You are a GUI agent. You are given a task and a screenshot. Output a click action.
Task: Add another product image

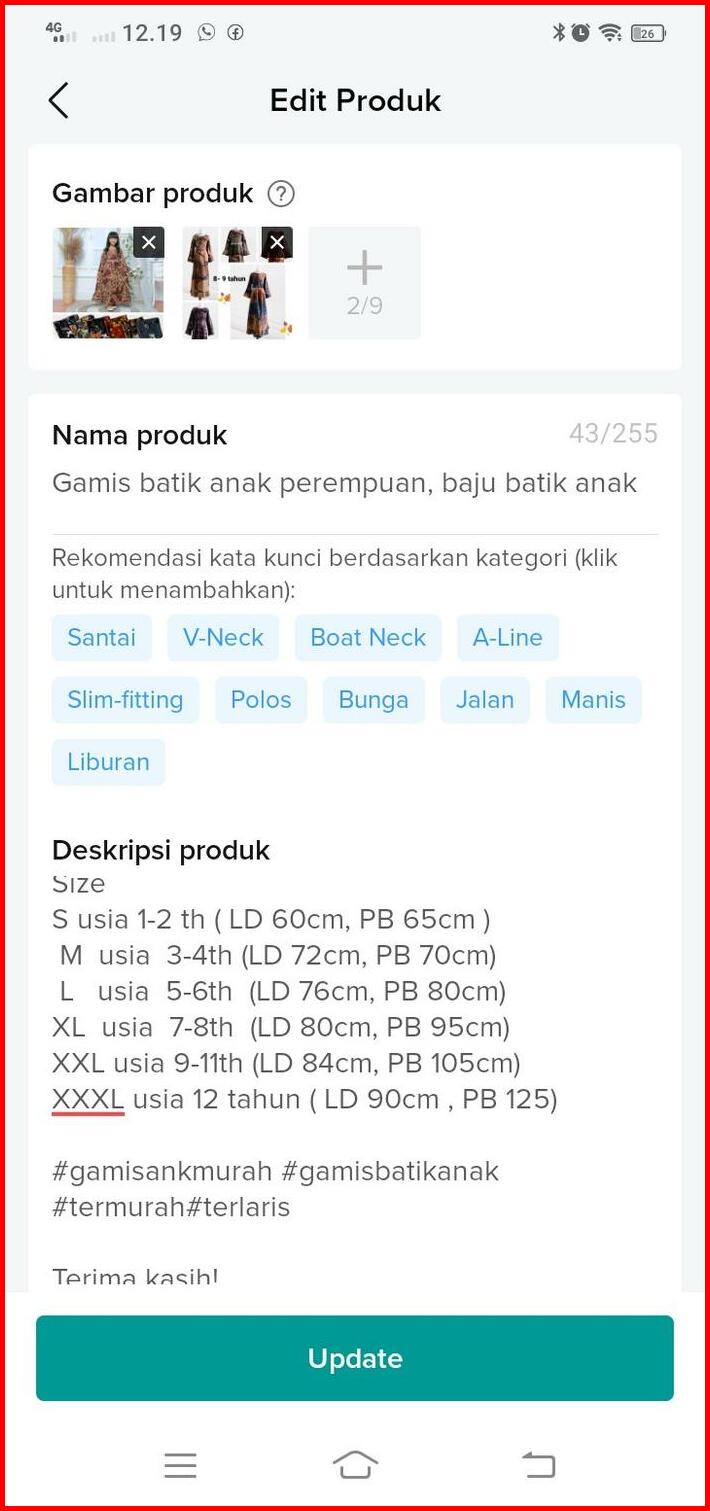(364, 283)
